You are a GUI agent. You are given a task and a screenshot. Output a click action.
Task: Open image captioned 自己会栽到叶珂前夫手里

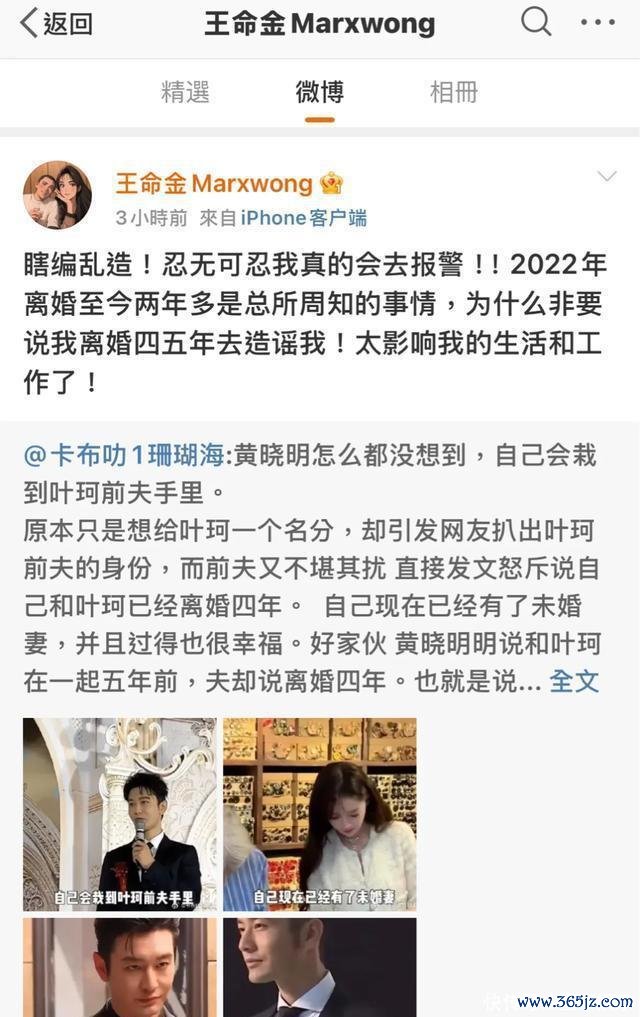point(119,812)
